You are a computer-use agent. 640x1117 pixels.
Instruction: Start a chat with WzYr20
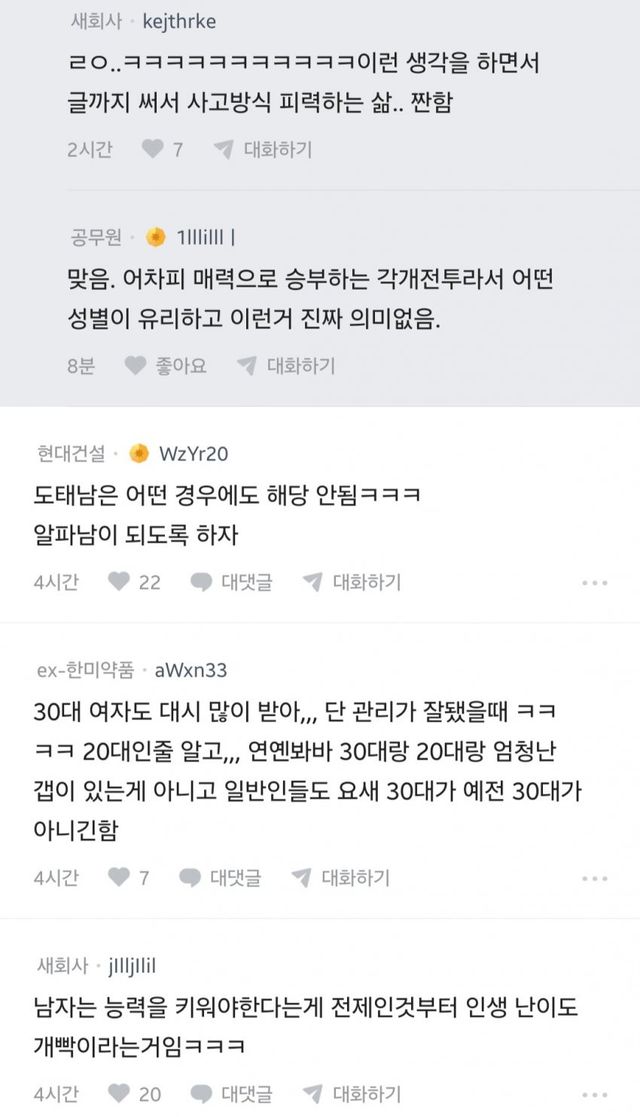[352, 582]
